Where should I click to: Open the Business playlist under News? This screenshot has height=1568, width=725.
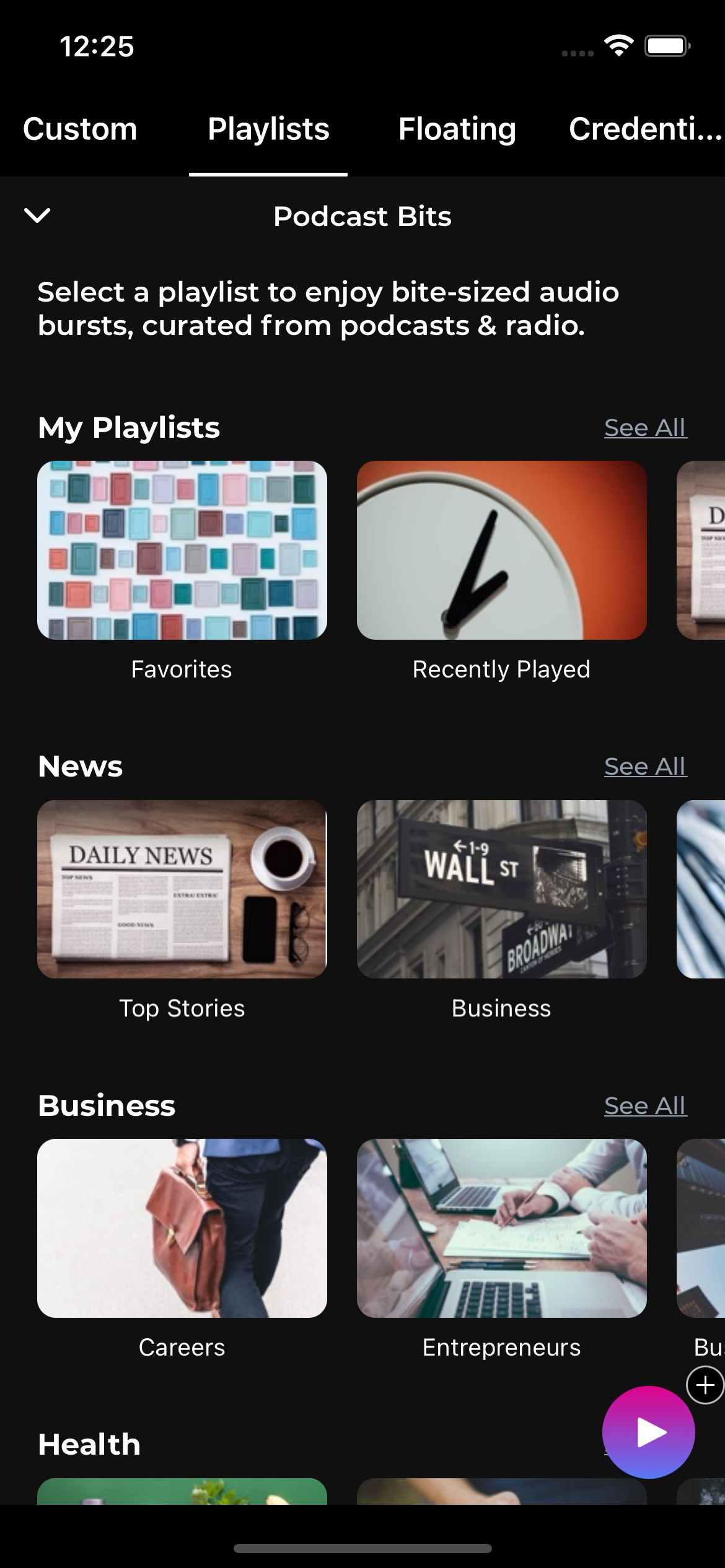click(501, 889)
